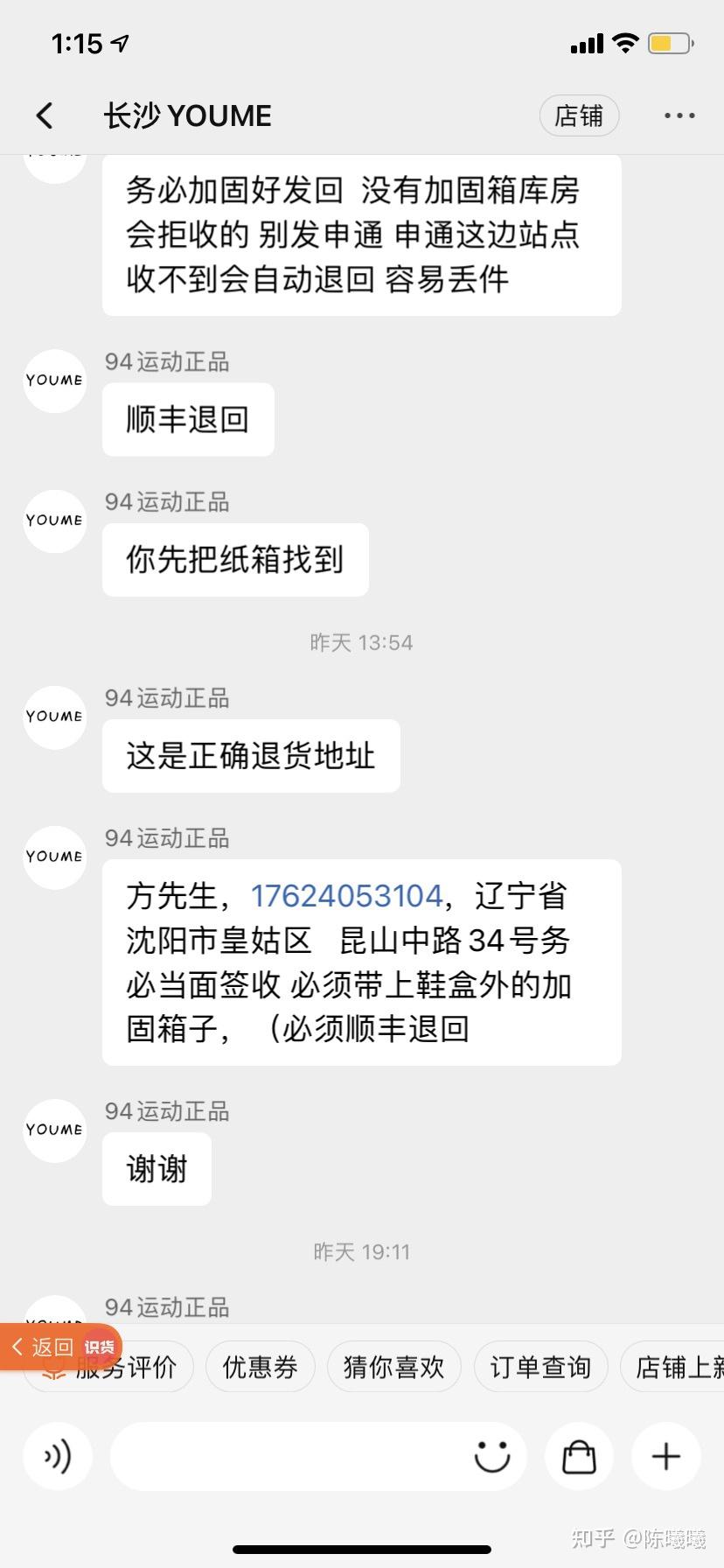
Task: Open the shopping bag icon
Action: click(x=579, y=1456)
